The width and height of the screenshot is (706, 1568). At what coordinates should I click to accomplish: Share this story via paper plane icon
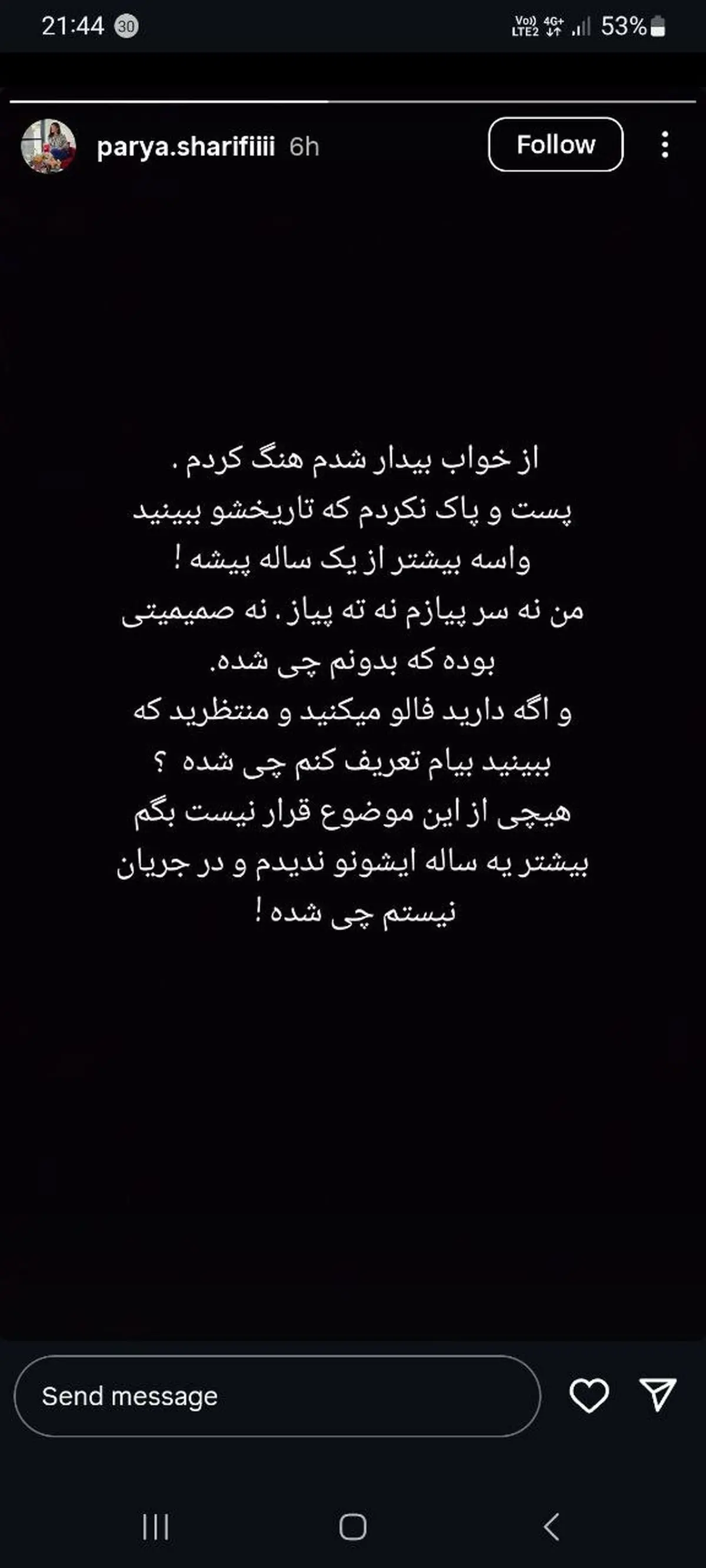[658, 1394]
